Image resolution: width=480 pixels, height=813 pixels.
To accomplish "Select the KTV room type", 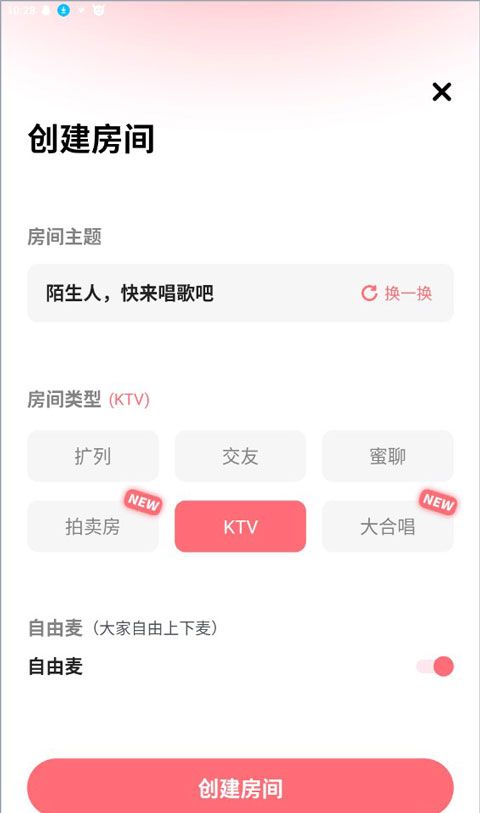I will pos(240,526).
